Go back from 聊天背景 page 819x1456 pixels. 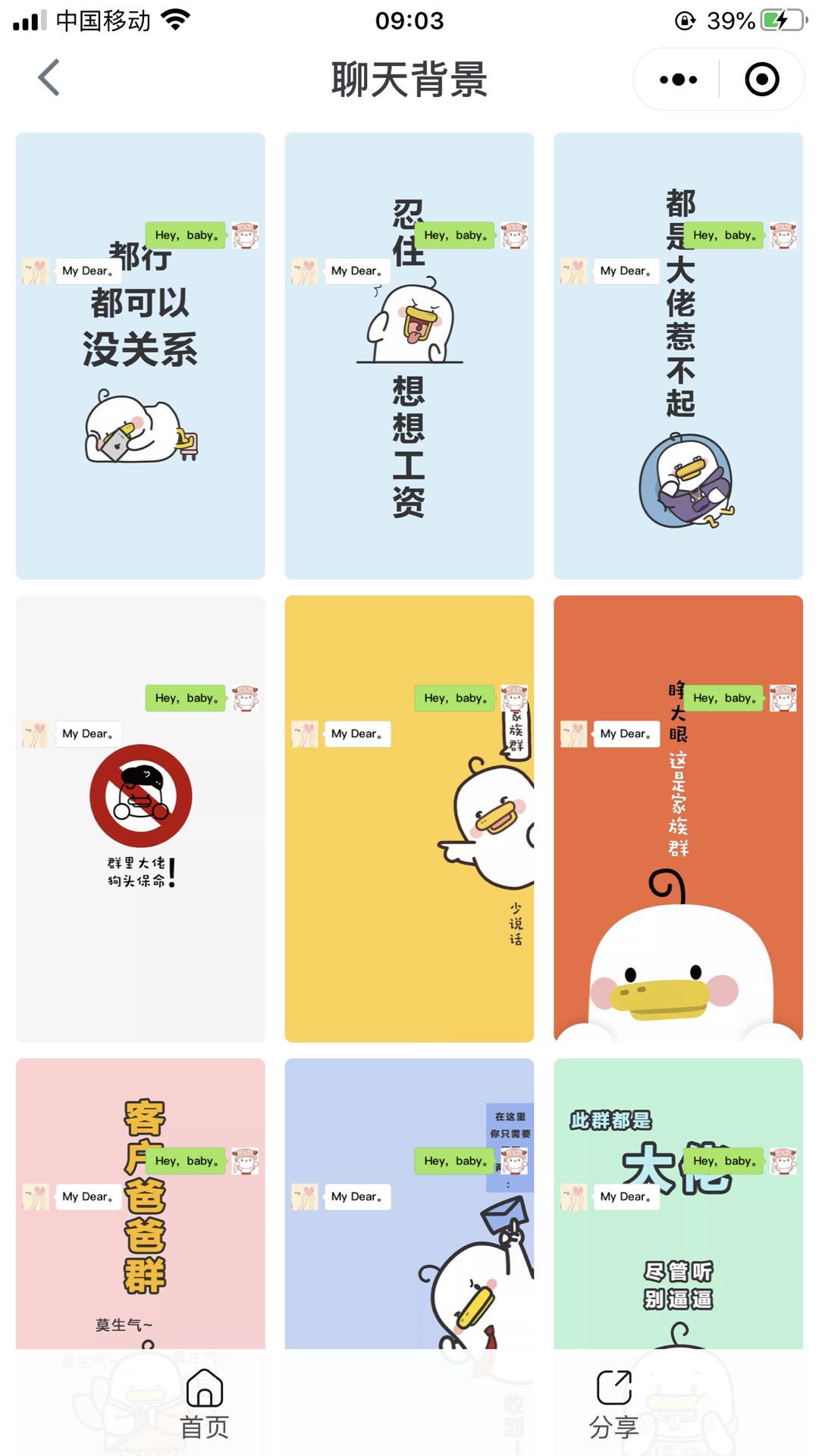49,78
